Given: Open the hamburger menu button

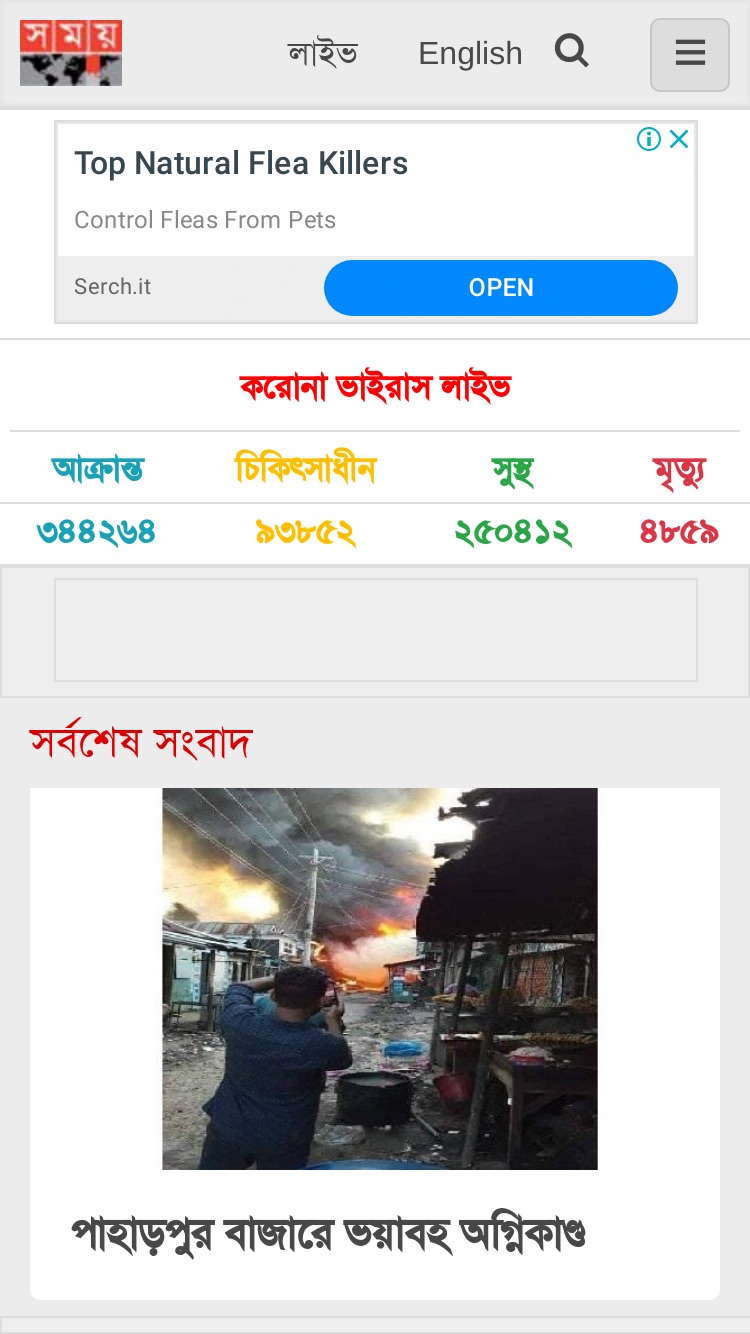Looking at the screenshot, I should pos(690,55).
